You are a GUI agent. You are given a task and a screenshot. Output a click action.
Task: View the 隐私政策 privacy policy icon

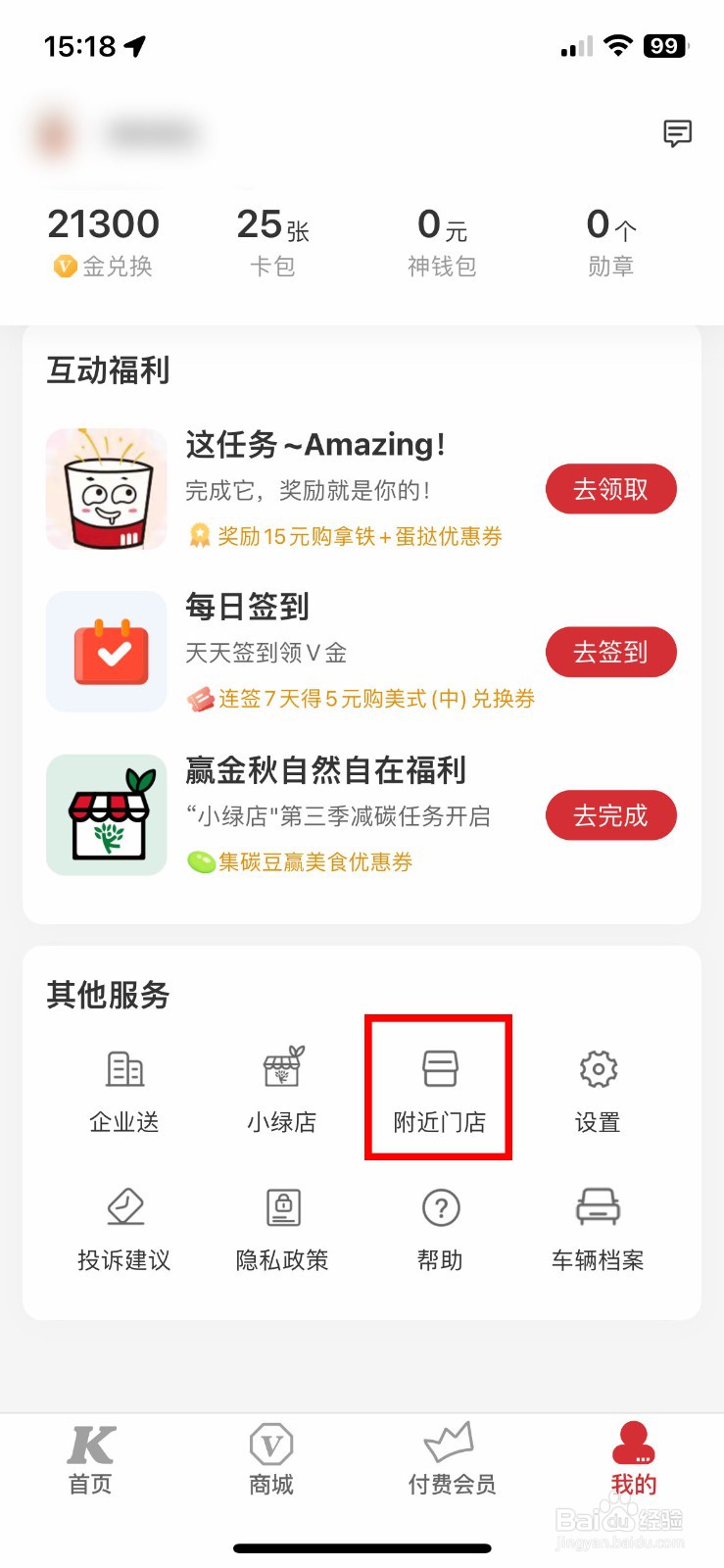(281, 1227)
